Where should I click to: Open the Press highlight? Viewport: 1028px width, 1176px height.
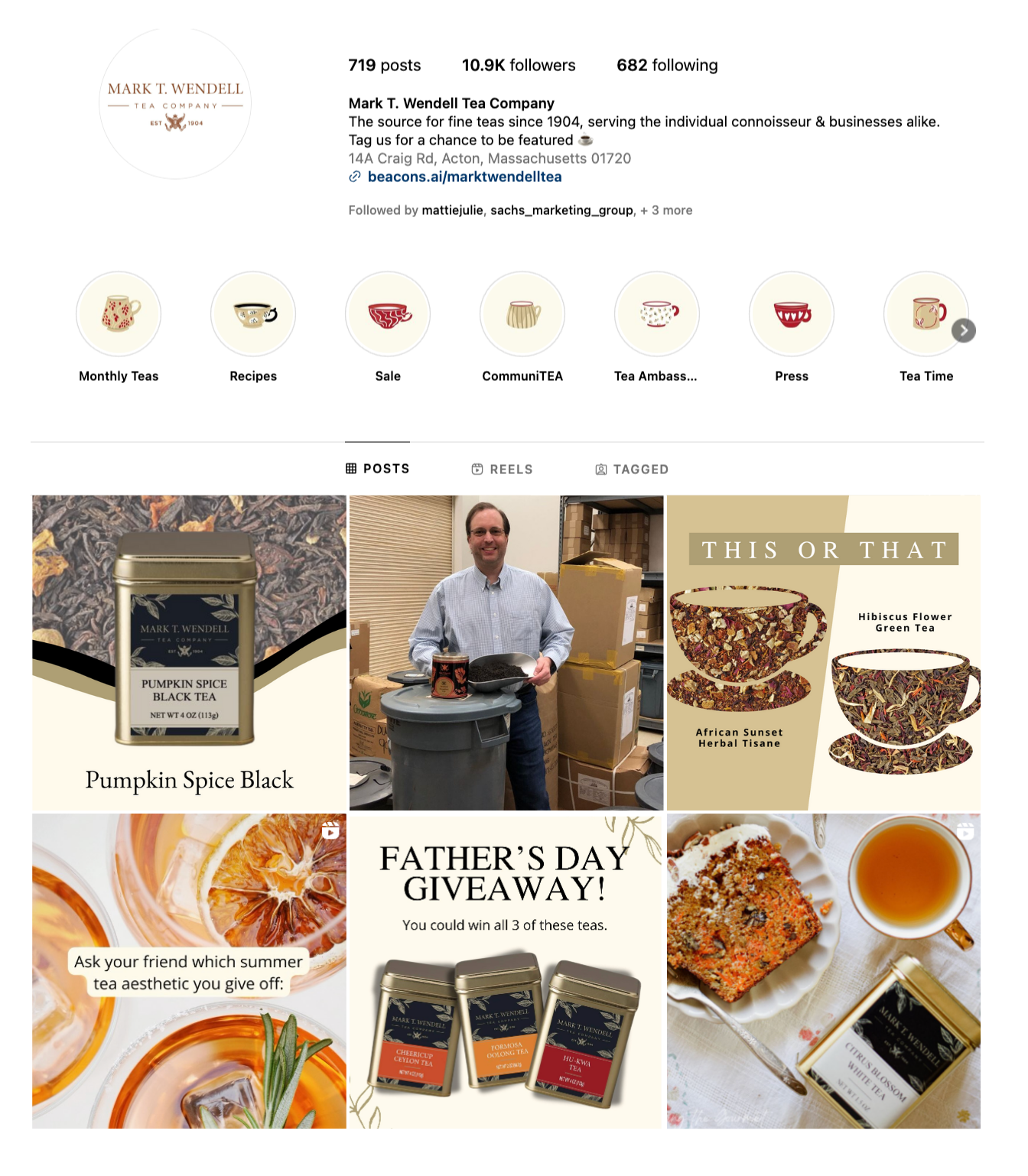pos(792,314)
